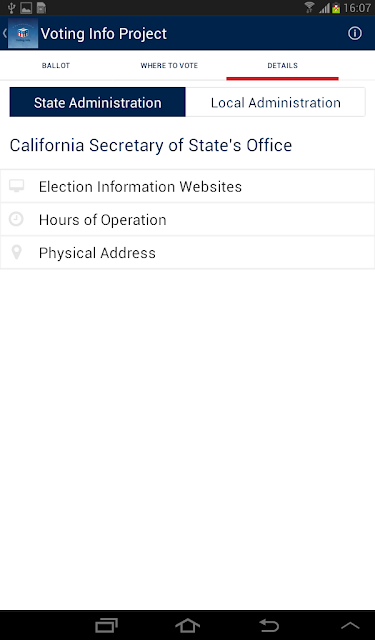
Task: Expand Election Information Websites row
Action: 187,187
